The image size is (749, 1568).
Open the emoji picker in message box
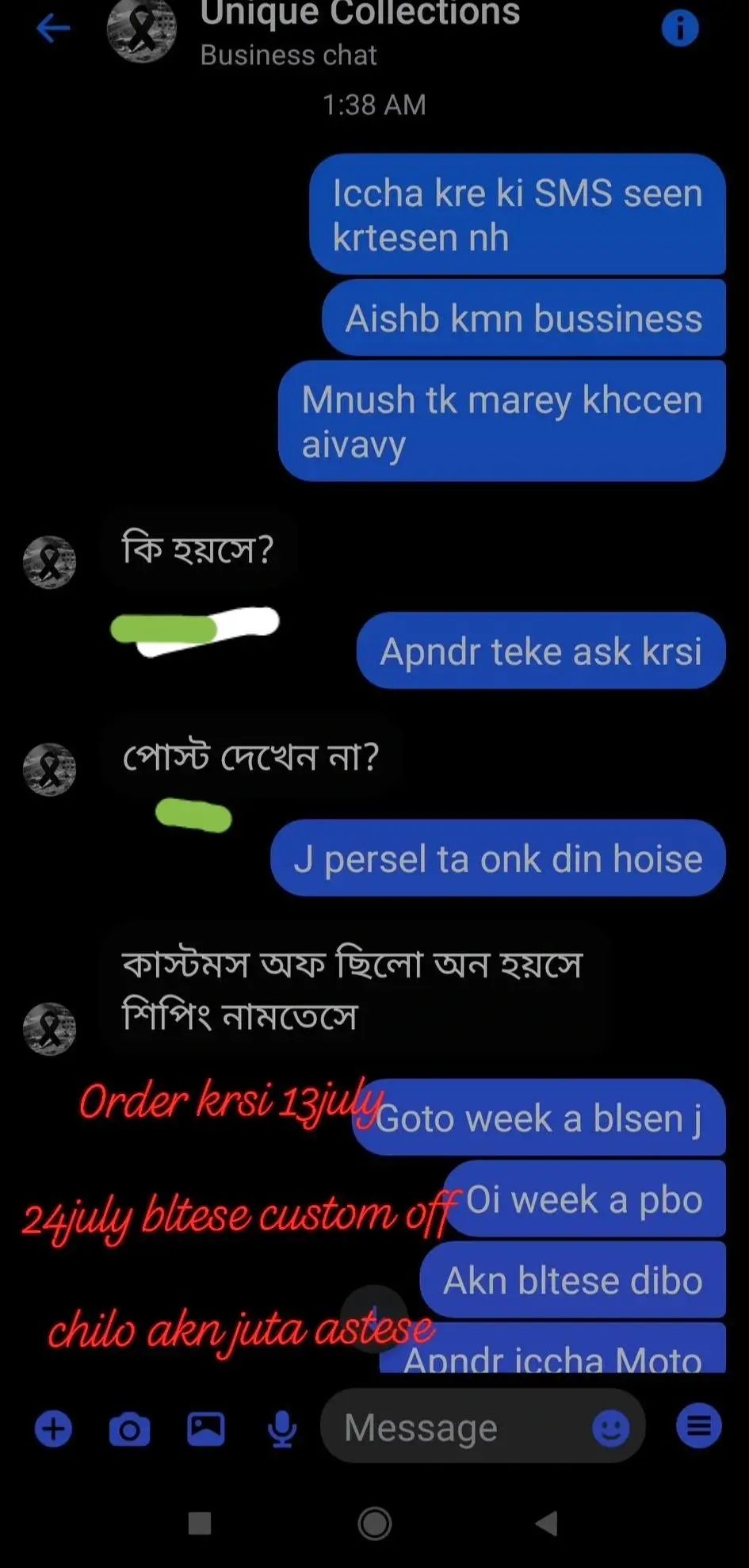(x=610, y=1428)
